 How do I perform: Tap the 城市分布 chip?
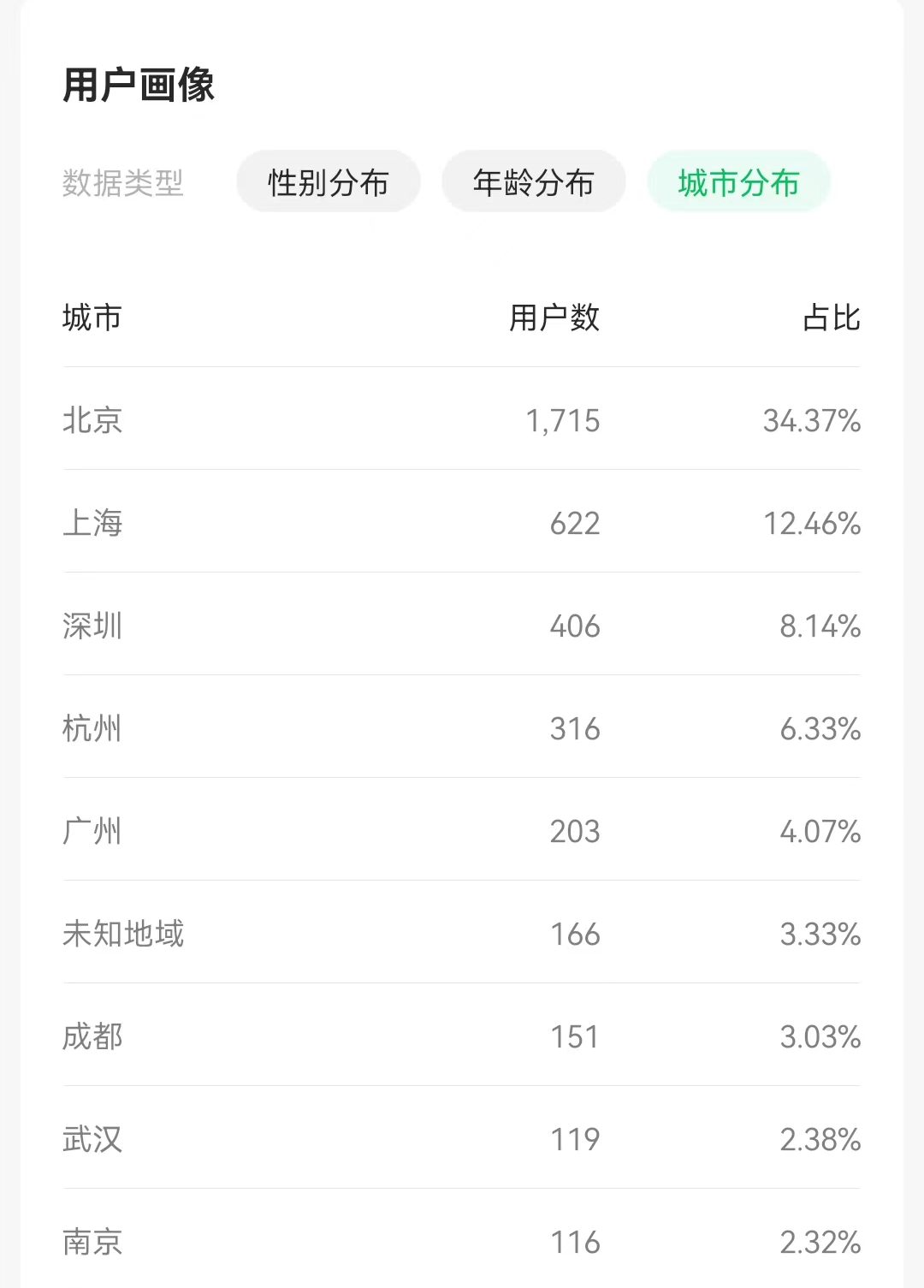click(x=738, y=182)
